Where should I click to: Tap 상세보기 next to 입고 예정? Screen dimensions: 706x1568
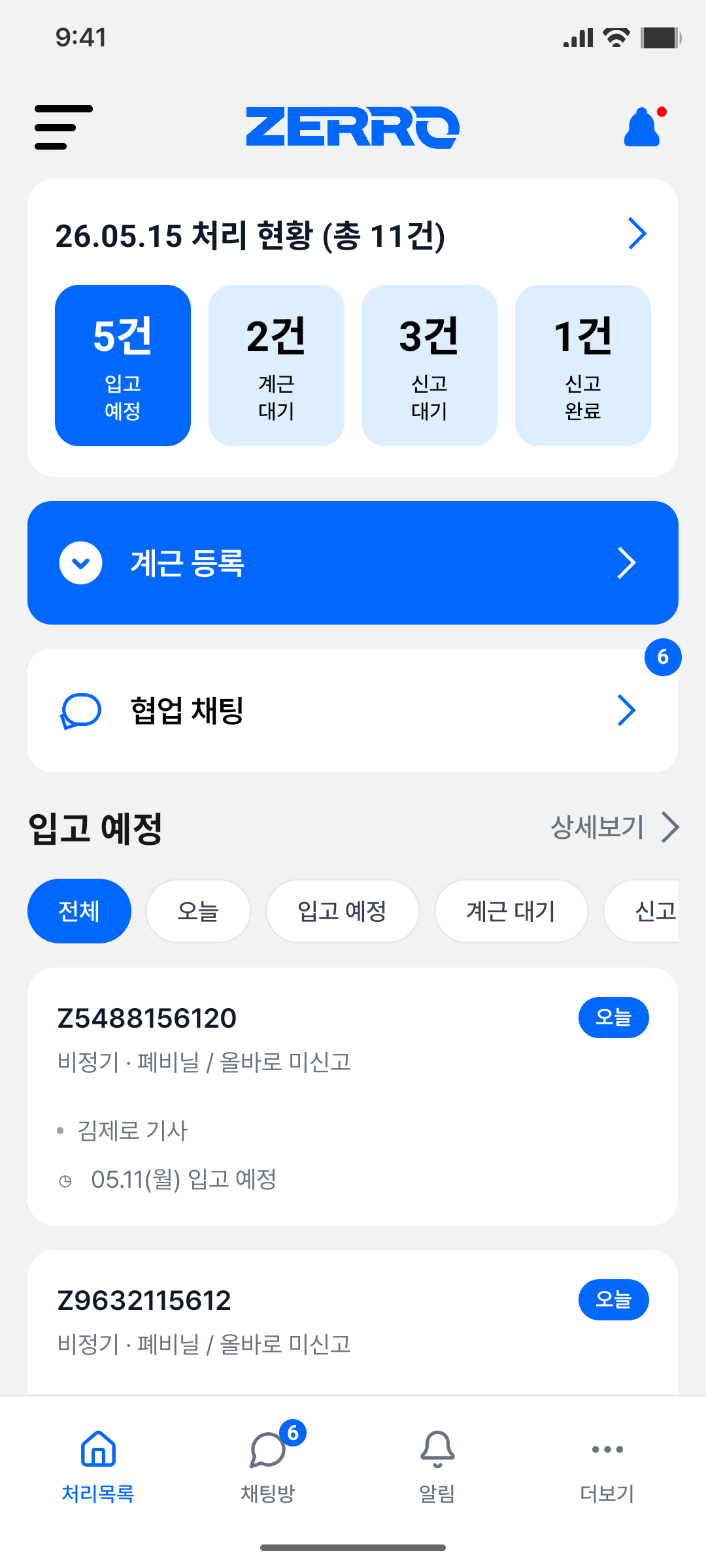click(614, 827)
